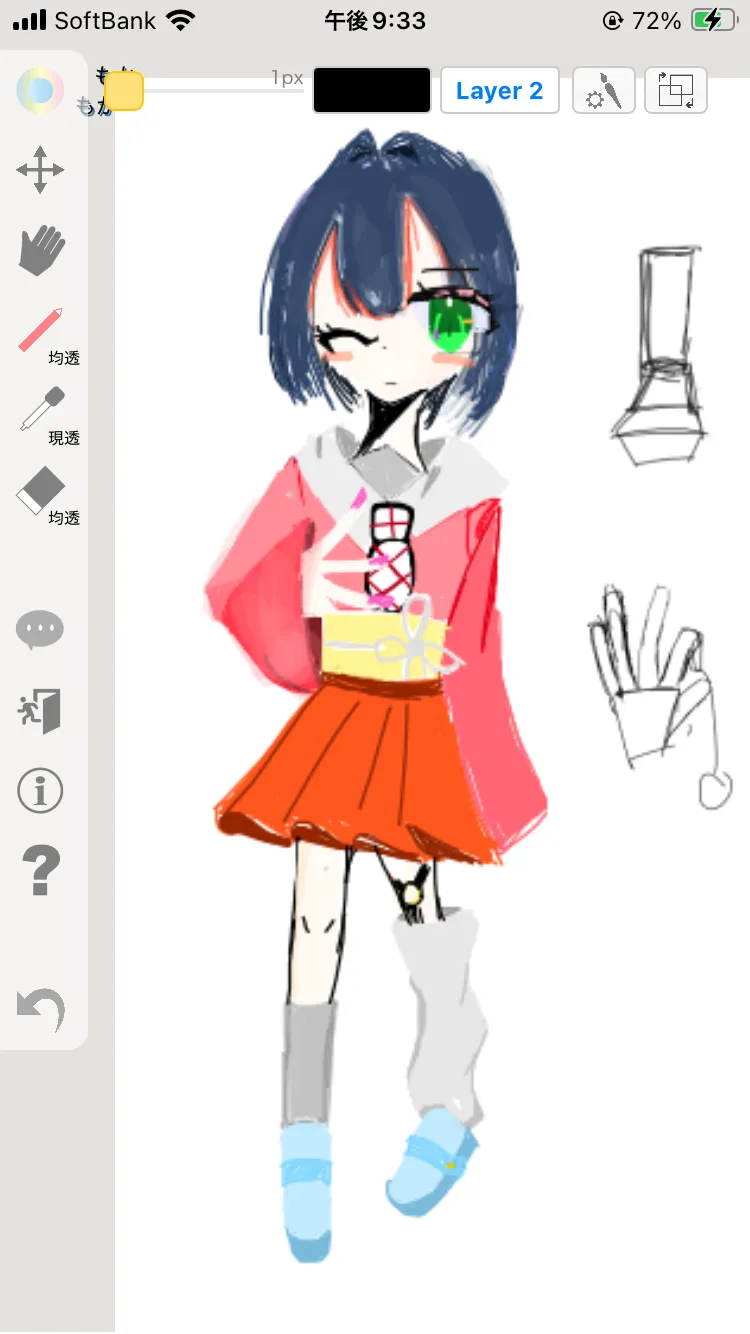Open the color wheel picker
Image resolution: width=750 pixels, height=1334 pixels.
pyautogui.click(x=40, y=91)
